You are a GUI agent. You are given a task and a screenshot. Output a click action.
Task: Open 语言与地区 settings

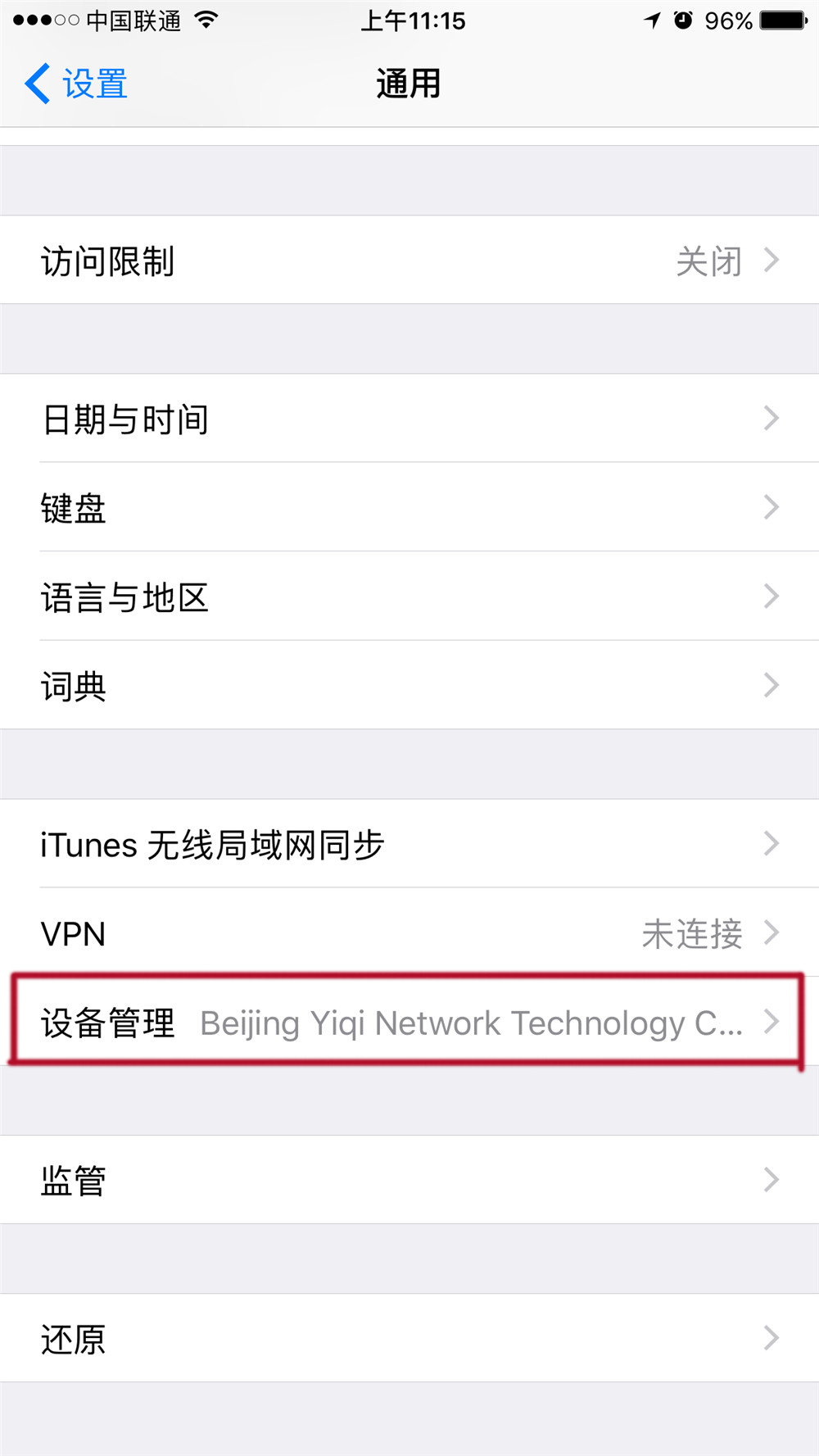tap(409, 596)
